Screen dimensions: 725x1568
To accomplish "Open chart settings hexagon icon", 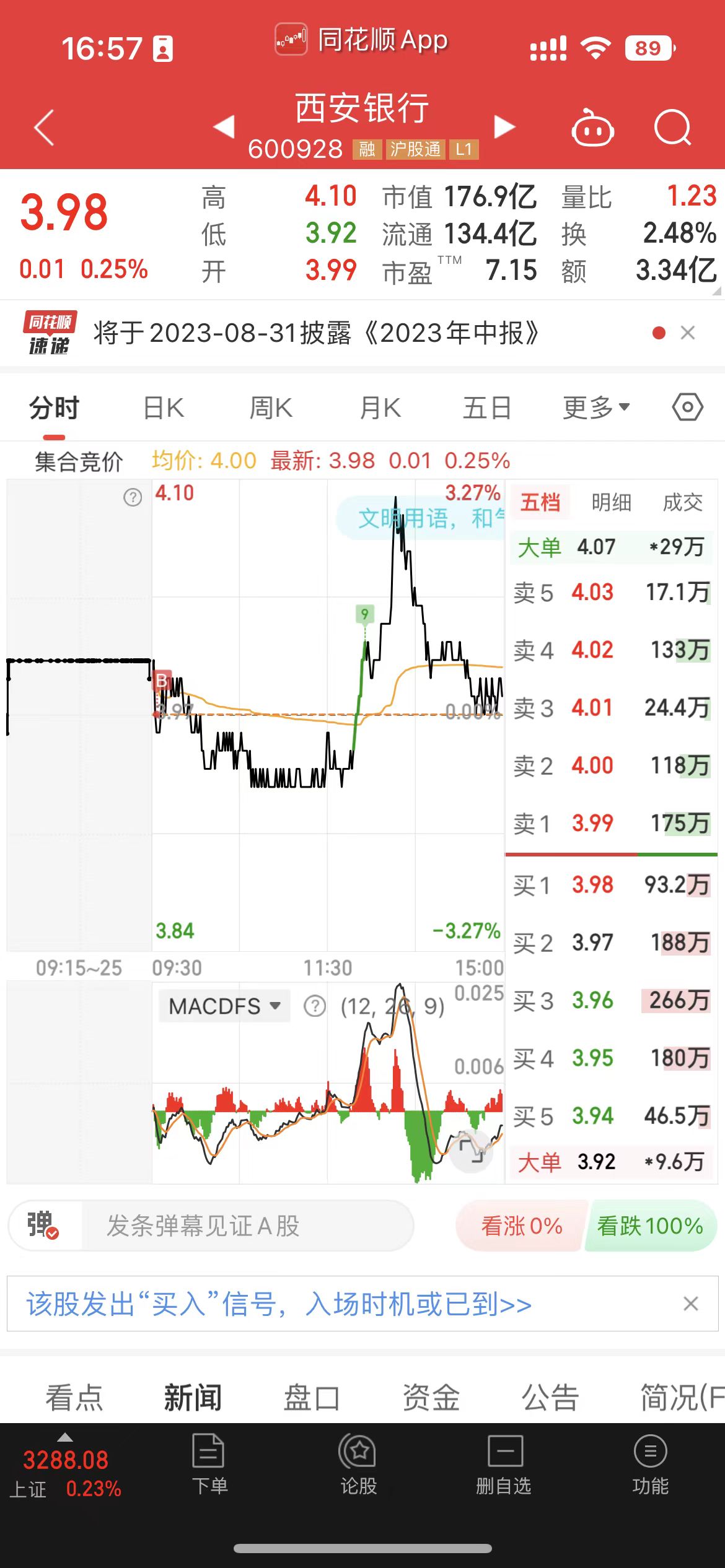I will pyautogui.click(x=687, y=407).
